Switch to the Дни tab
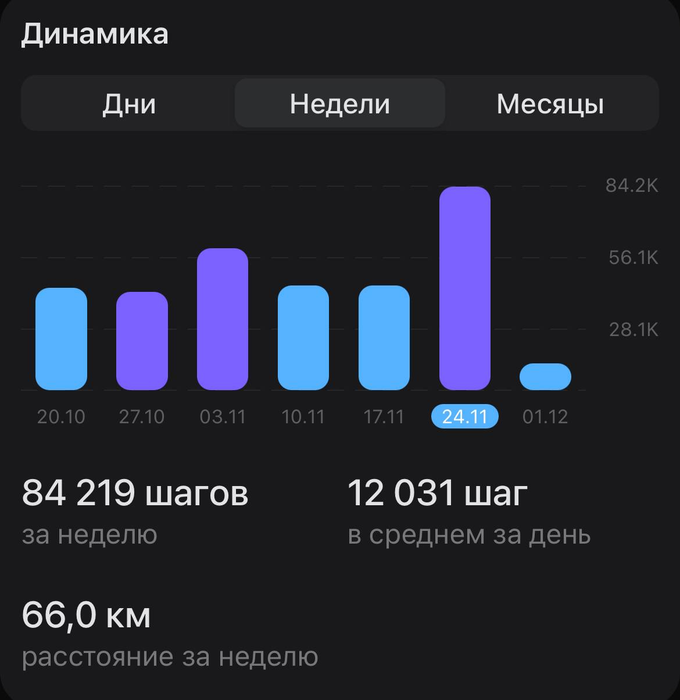The width and height of the screenshot is (680, 700). 129,104
